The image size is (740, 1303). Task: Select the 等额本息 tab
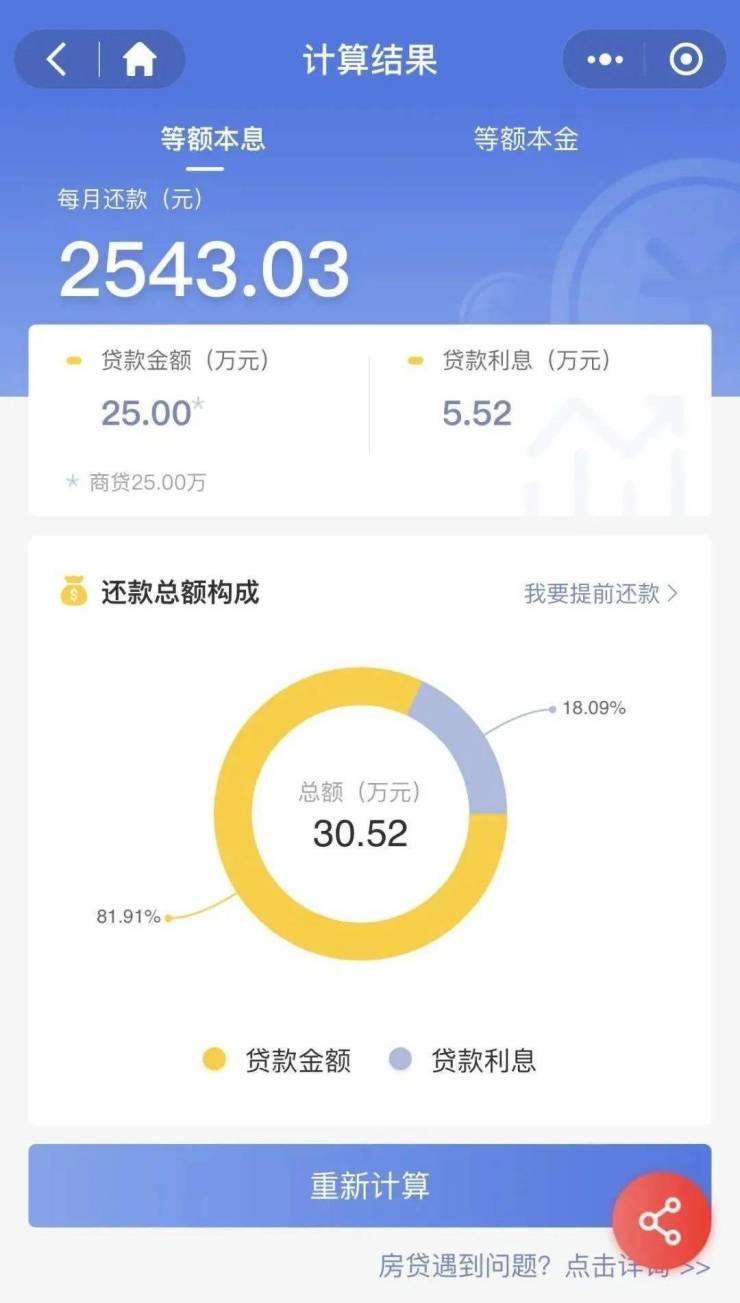(x=213, y=139)
